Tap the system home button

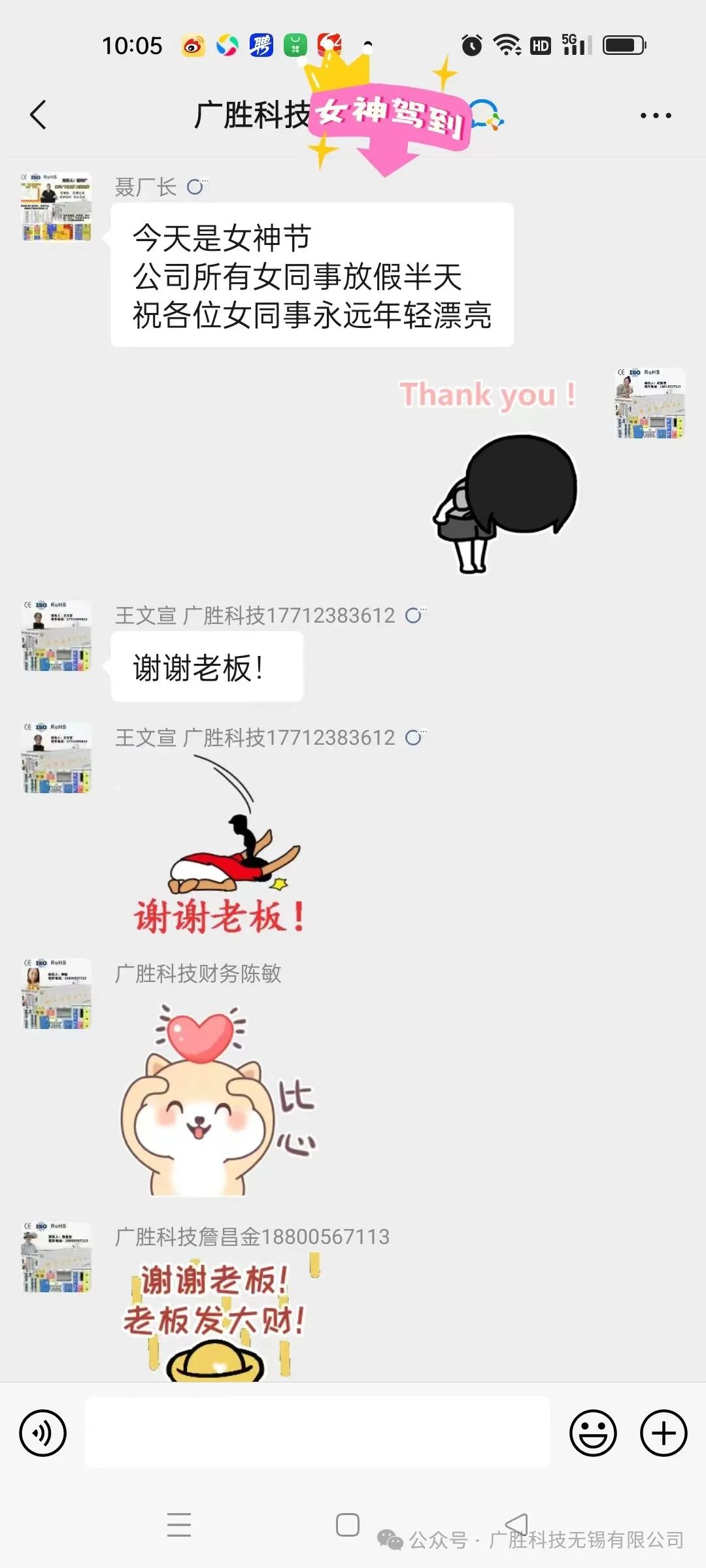click(347, 1525)
